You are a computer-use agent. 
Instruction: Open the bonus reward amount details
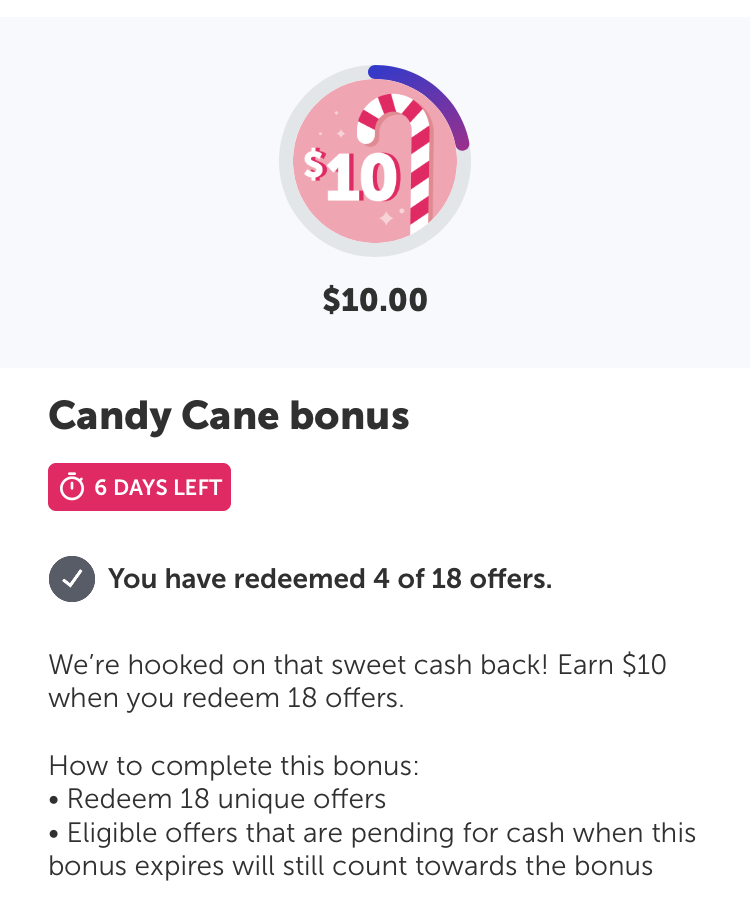[x=375, y=299]
